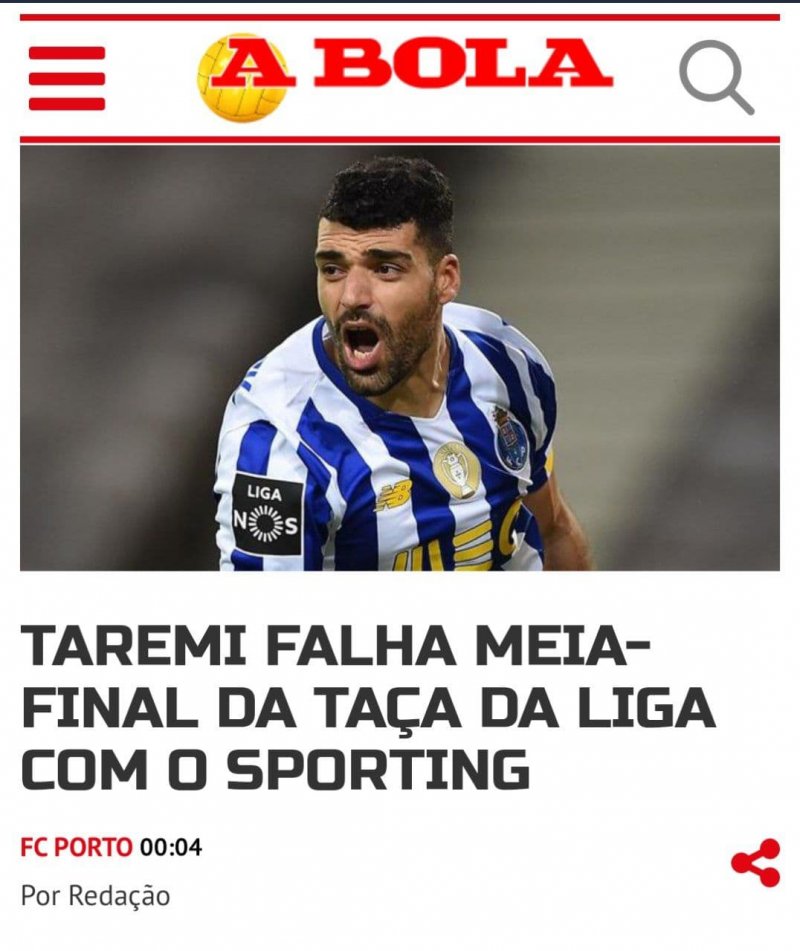
Task: Share this article
Action: [755, 863]
